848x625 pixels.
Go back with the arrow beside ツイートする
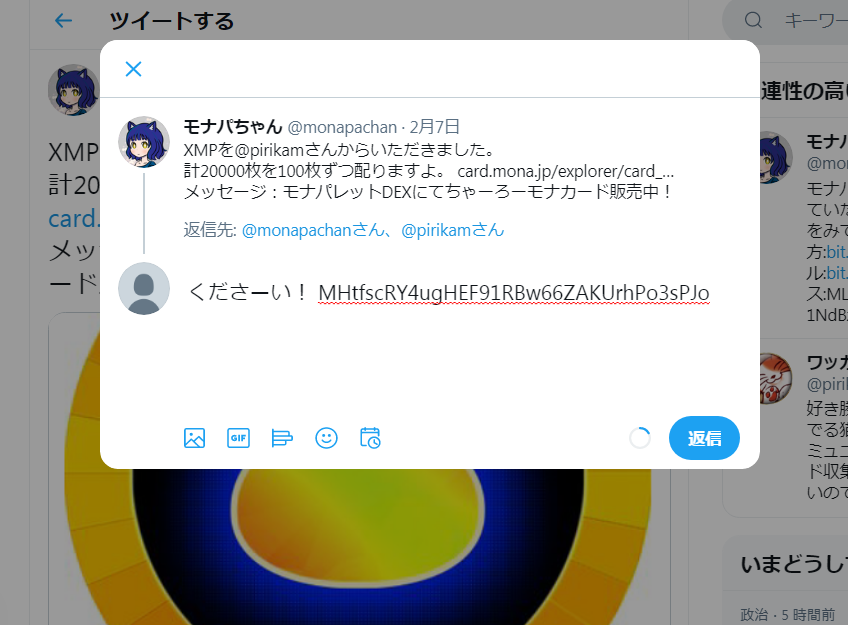point(63,21)
